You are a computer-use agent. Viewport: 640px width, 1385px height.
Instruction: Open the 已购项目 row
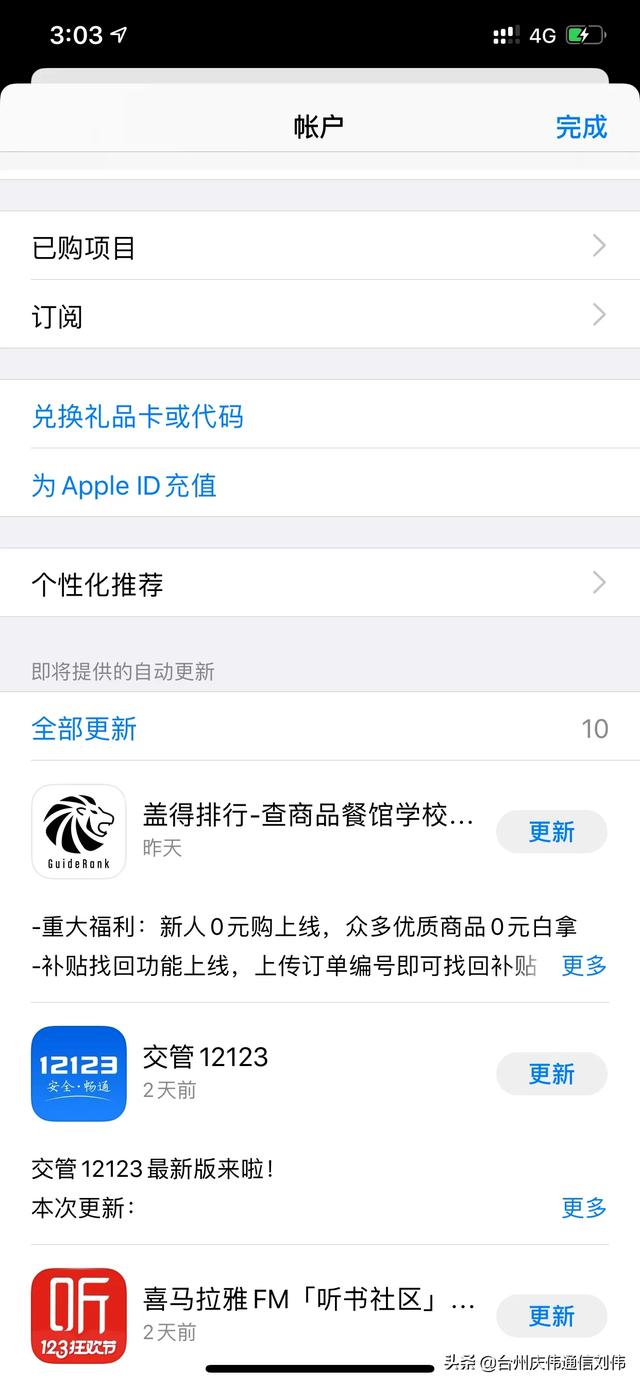pos(320,247)
